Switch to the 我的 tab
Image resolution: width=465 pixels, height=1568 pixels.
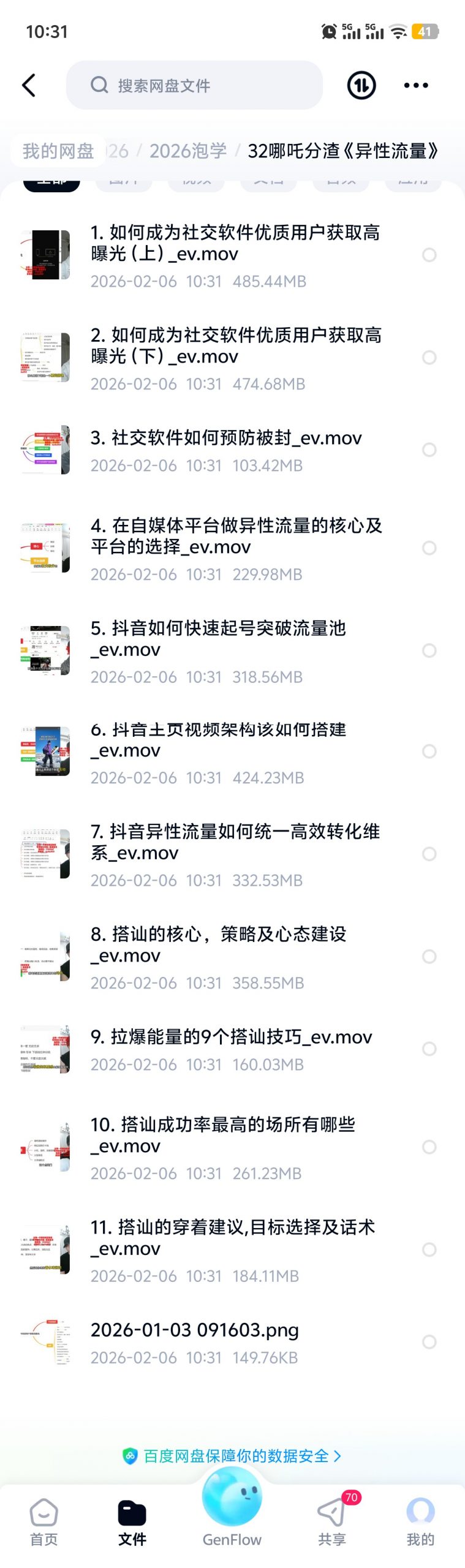pyautogui.click(x=420, y=1522)
